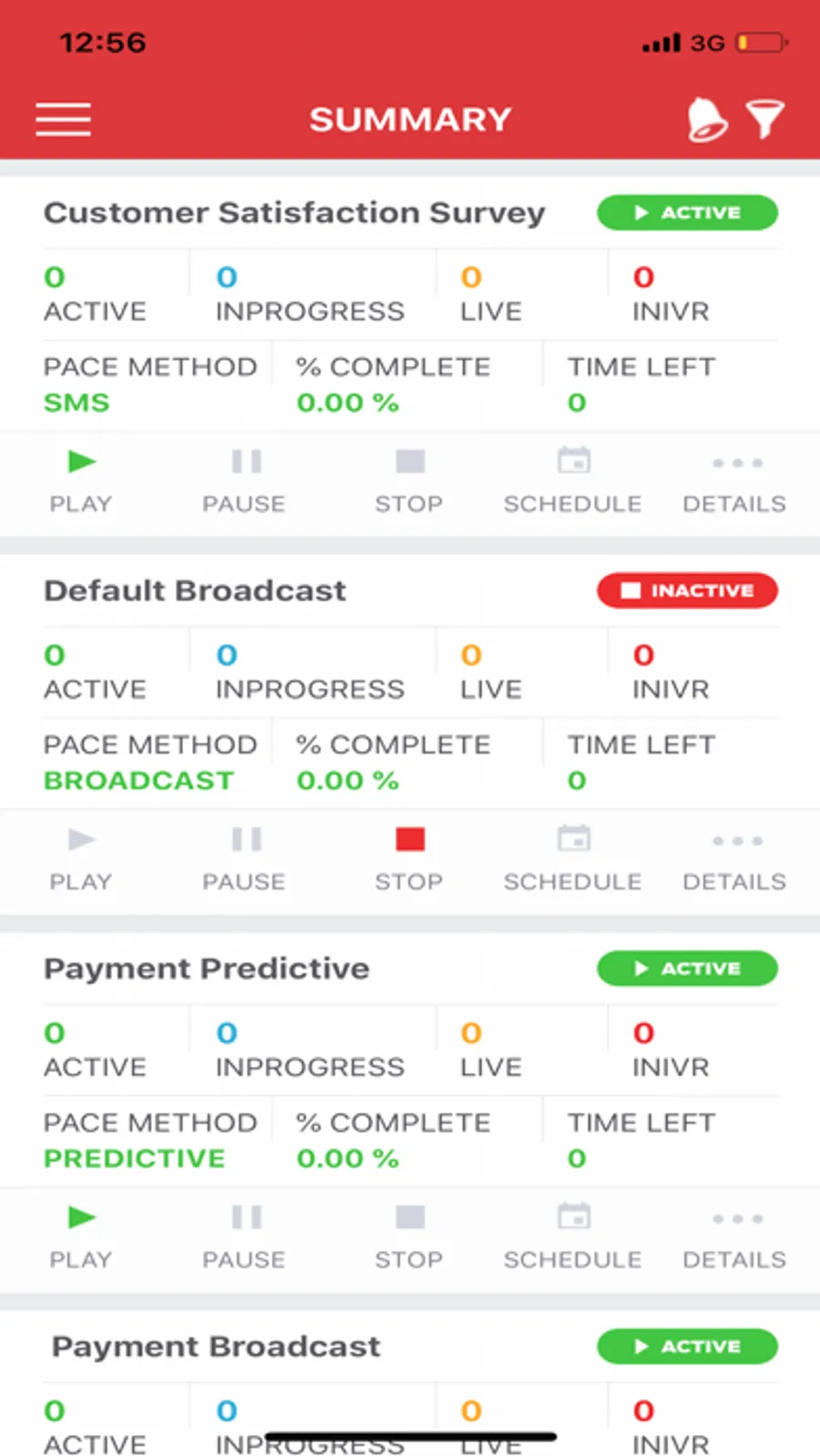
Task: View details of Customer Satisfaction Survey
Action: click(x=735, y=479)
